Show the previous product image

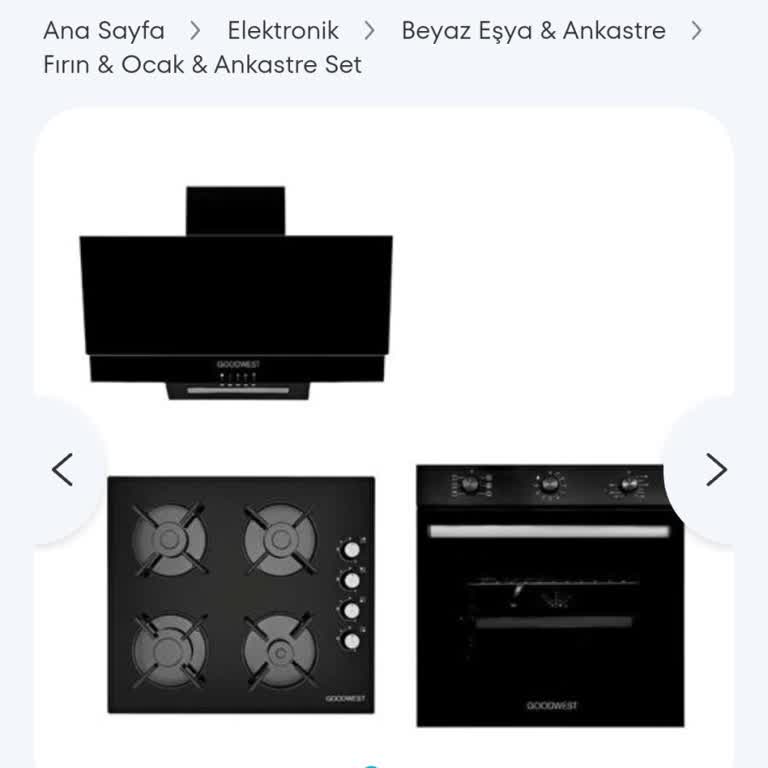63,469
